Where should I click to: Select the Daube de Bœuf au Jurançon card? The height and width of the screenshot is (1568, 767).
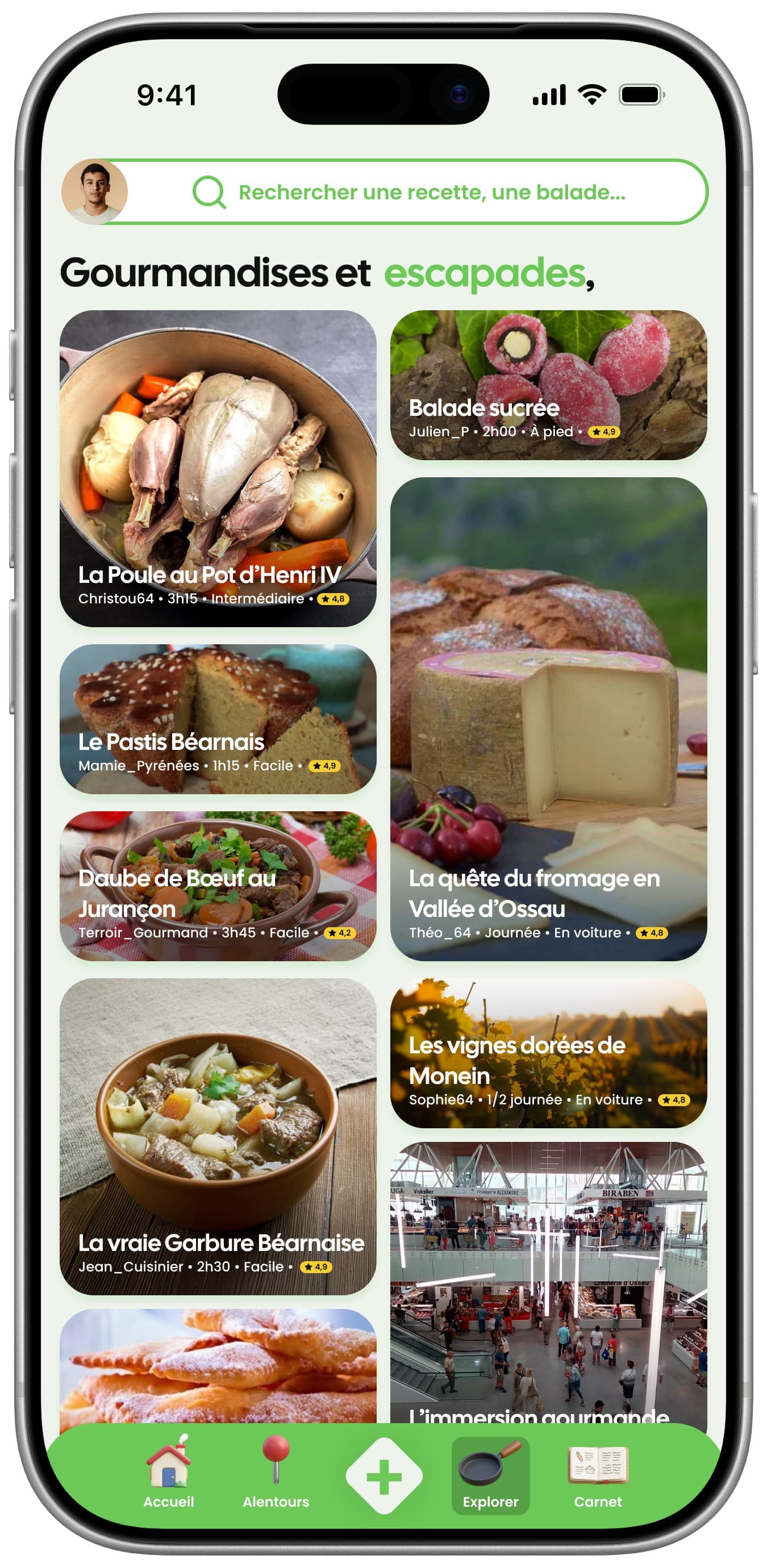pyautogui.click(x=218, y=886)
